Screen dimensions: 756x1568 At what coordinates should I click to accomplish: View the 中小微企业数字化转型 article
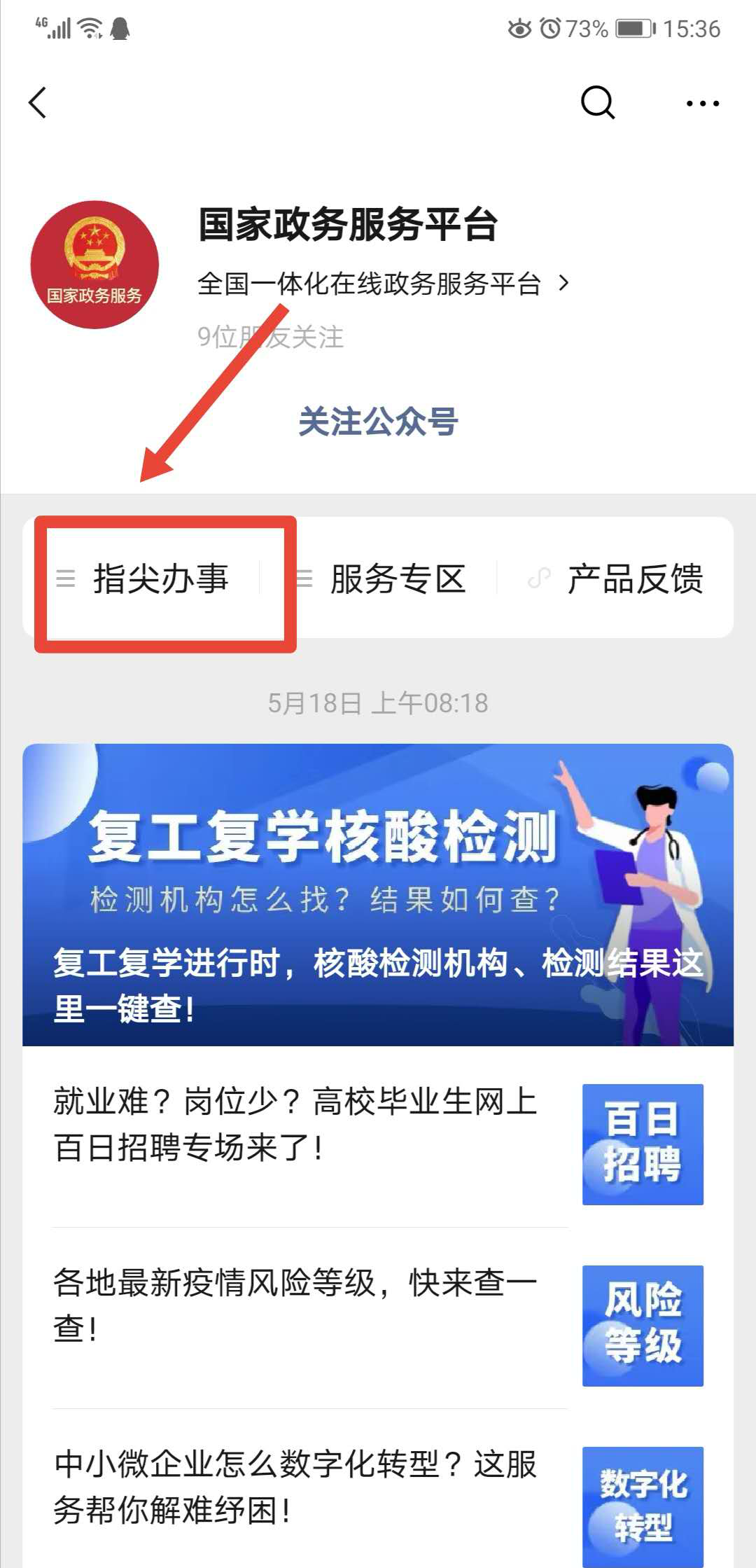pos(295,1487)
